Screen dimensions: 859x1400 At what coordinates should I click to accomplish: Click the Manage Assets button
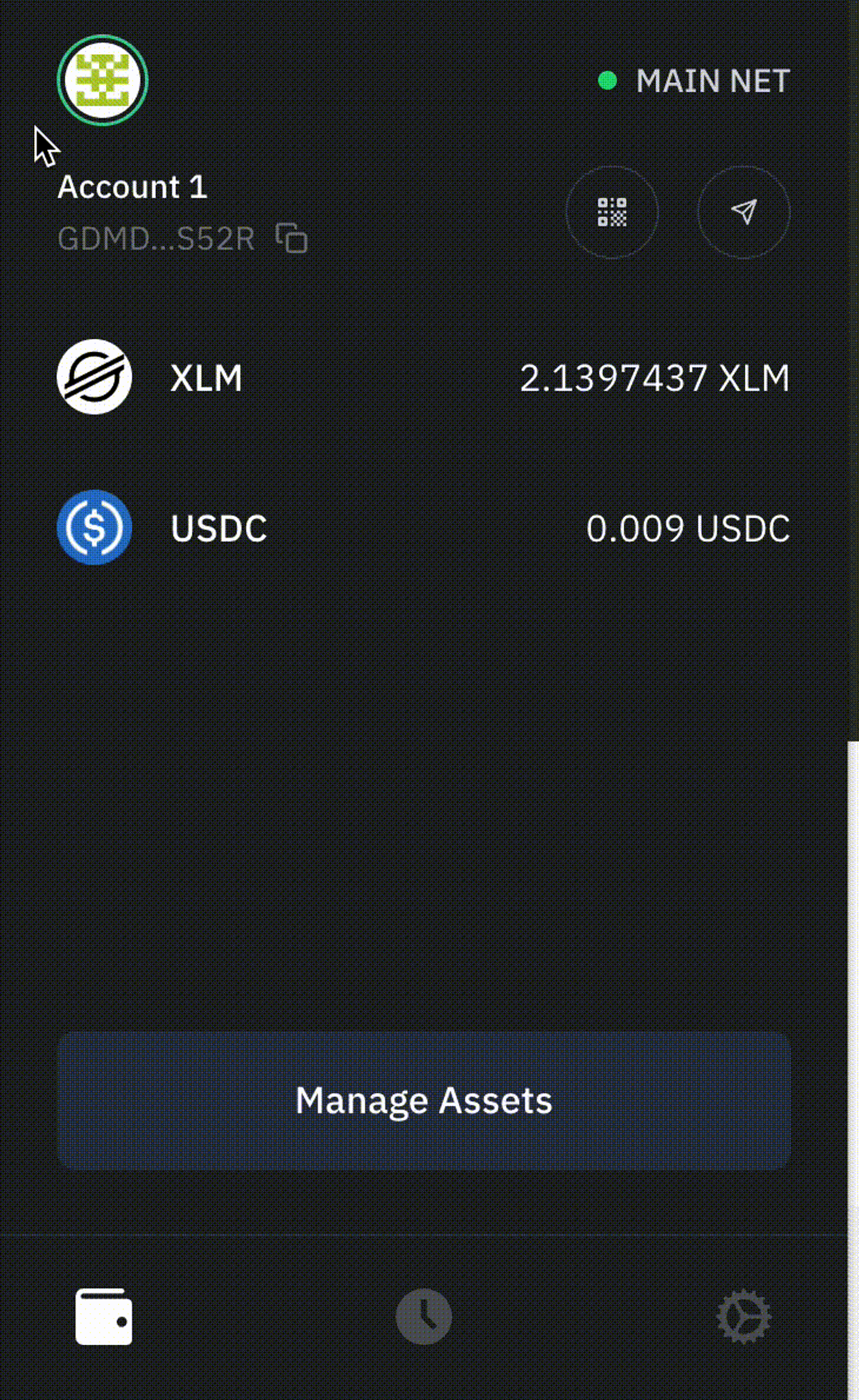(425, 1099)
